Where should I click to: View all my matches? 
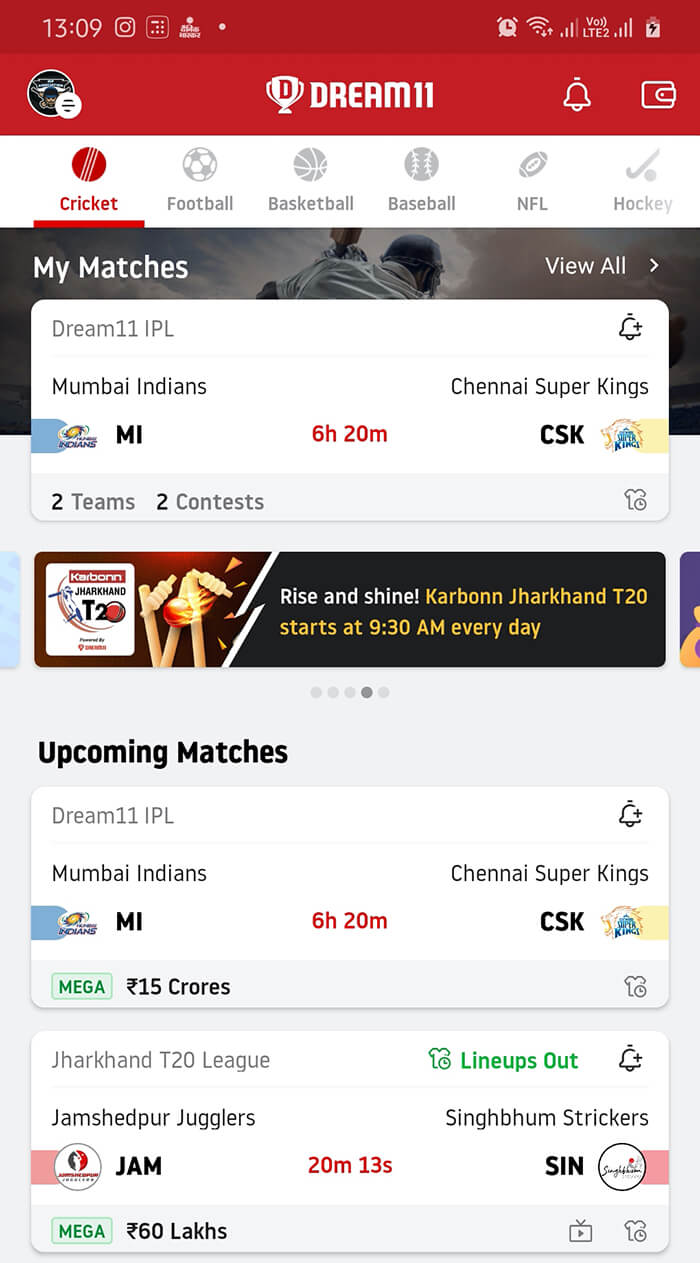tap(602, 266)
